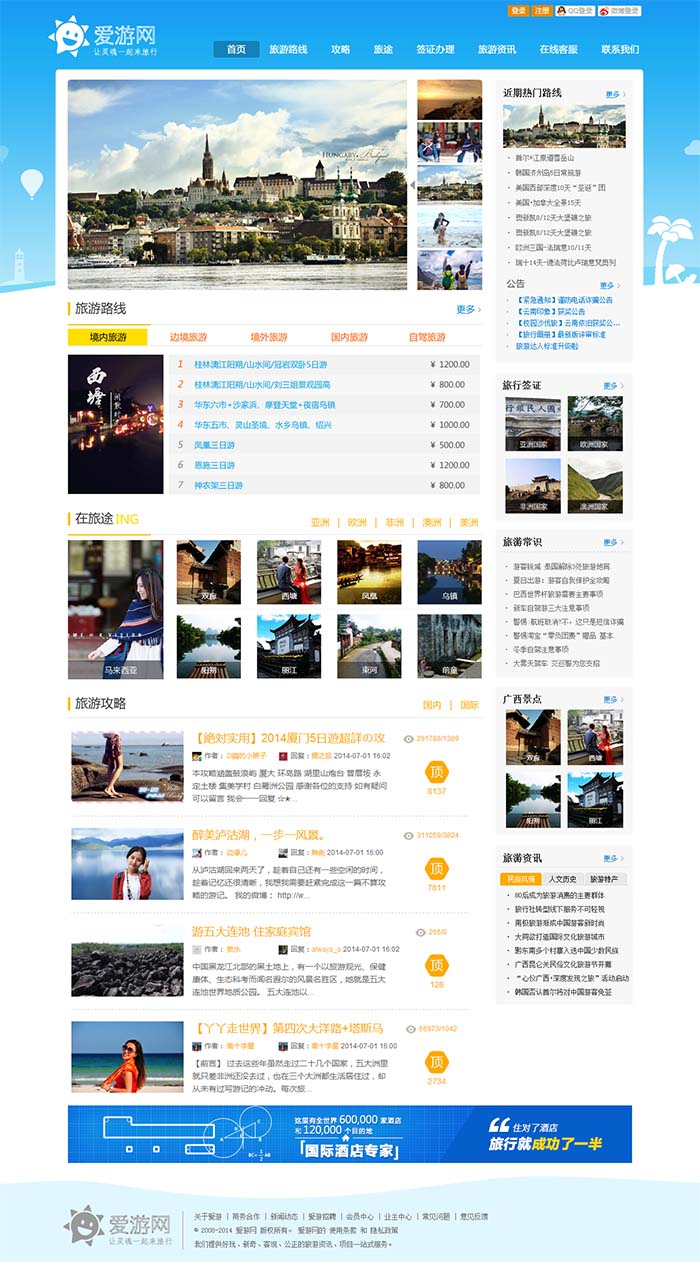Log in with 微博登录
Viewport: 700px width, 1262px height.
(619, 11)
